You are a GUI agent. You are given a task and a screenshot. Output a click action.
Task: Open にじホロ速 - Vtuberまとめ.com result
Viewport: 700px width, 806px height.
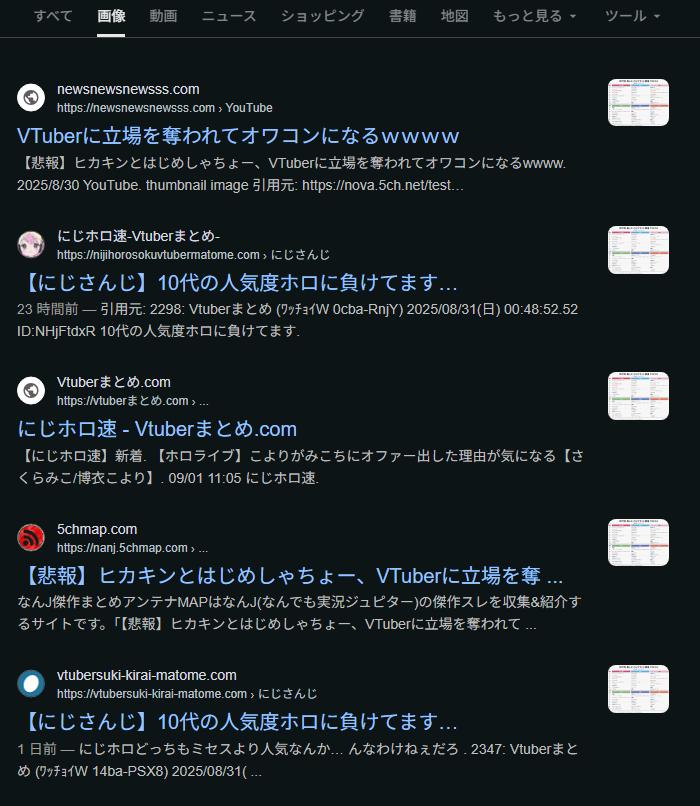click(x=158, y=429)
